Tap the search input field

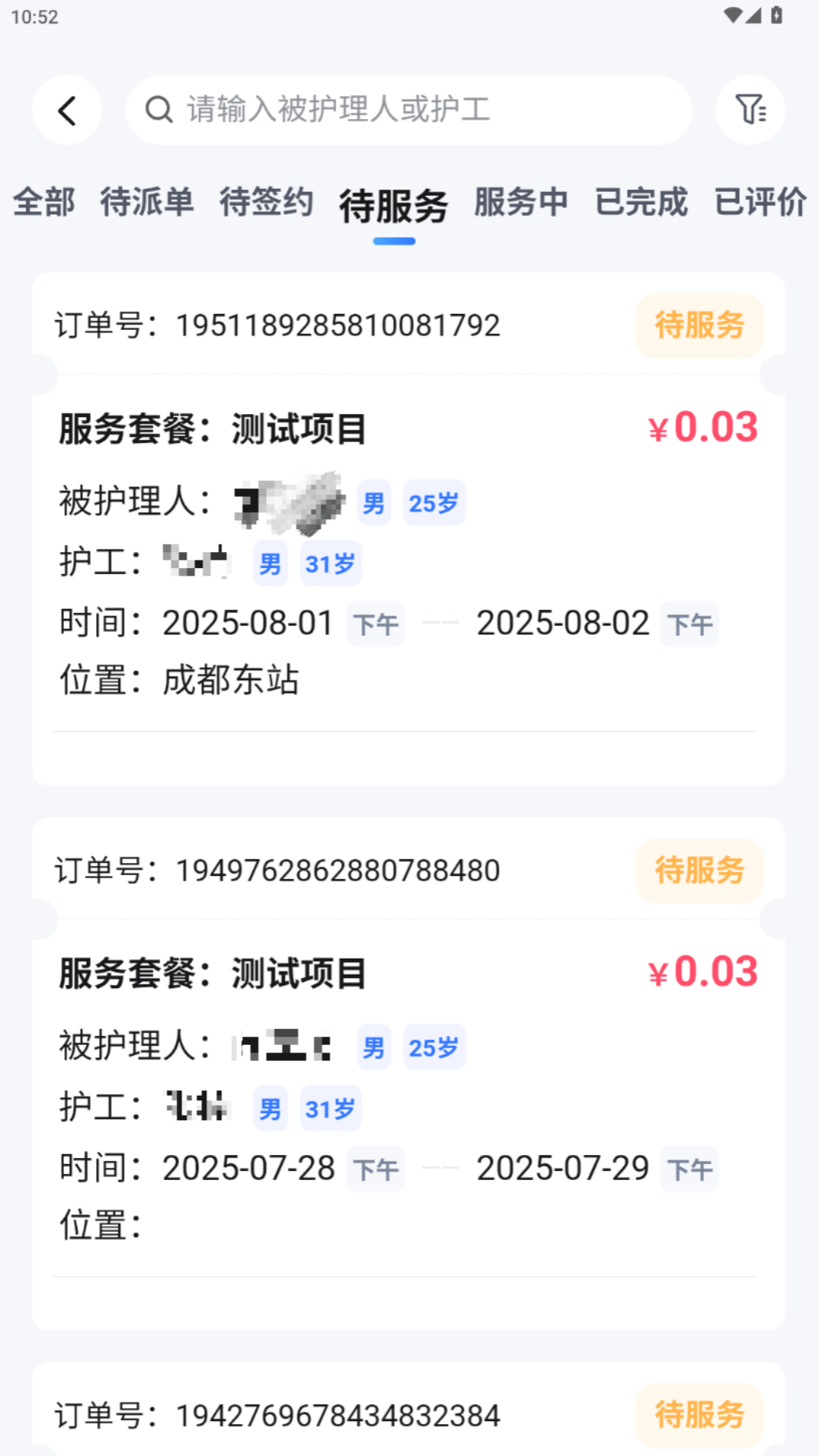click(x=408, y=109)
